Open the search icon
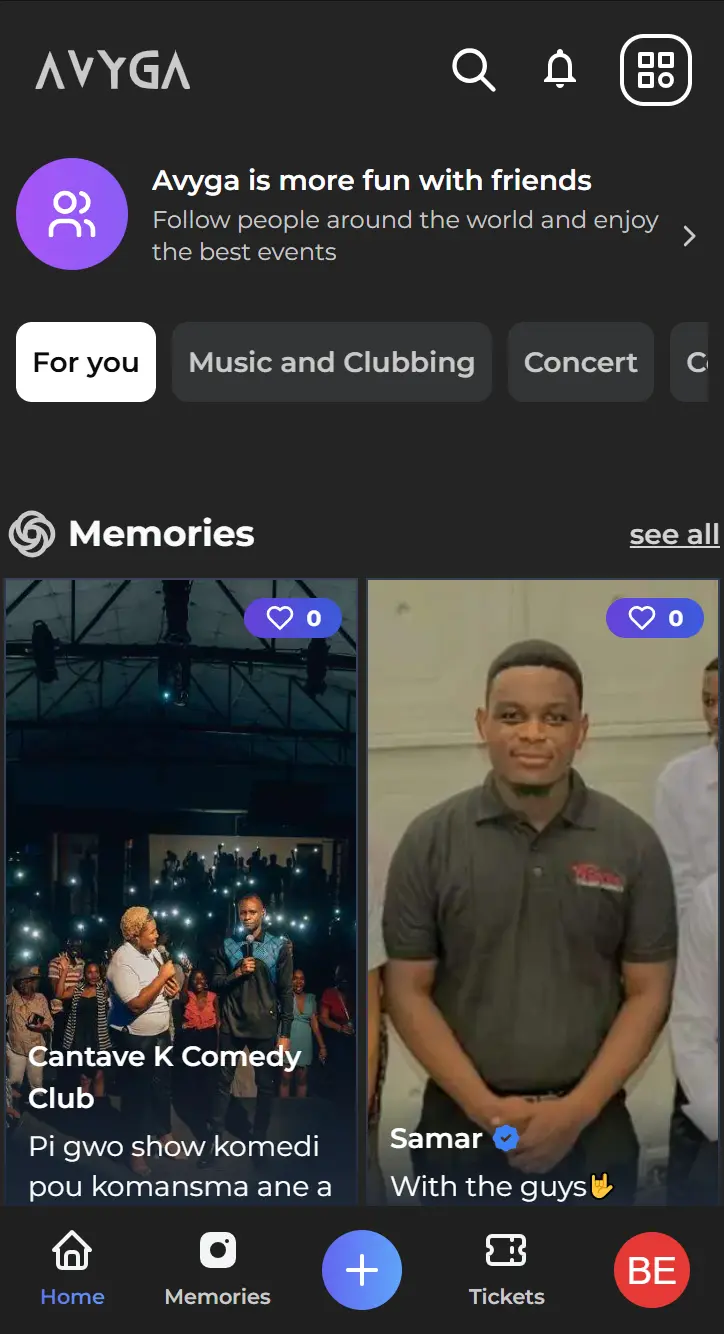 [x=473, y=70]
